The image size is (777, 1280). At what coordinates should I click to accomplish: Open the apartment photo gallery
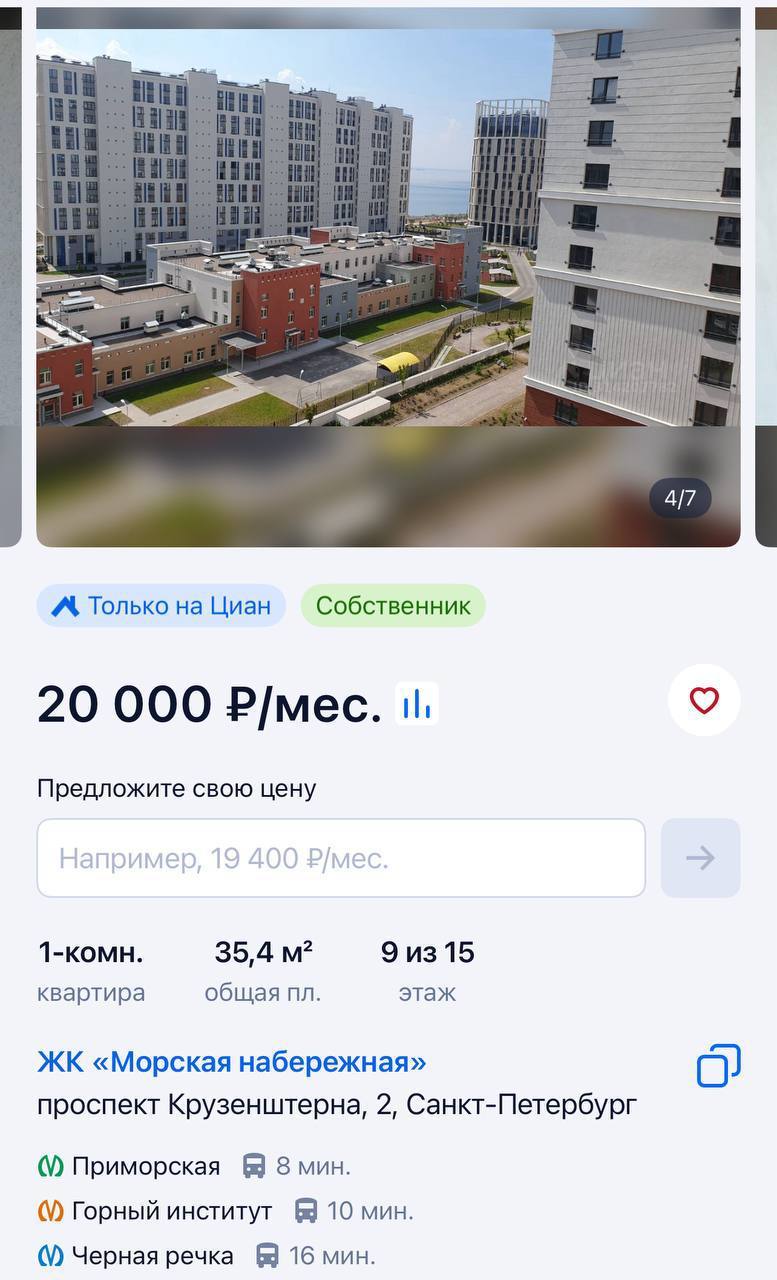(x=388, y=278)
